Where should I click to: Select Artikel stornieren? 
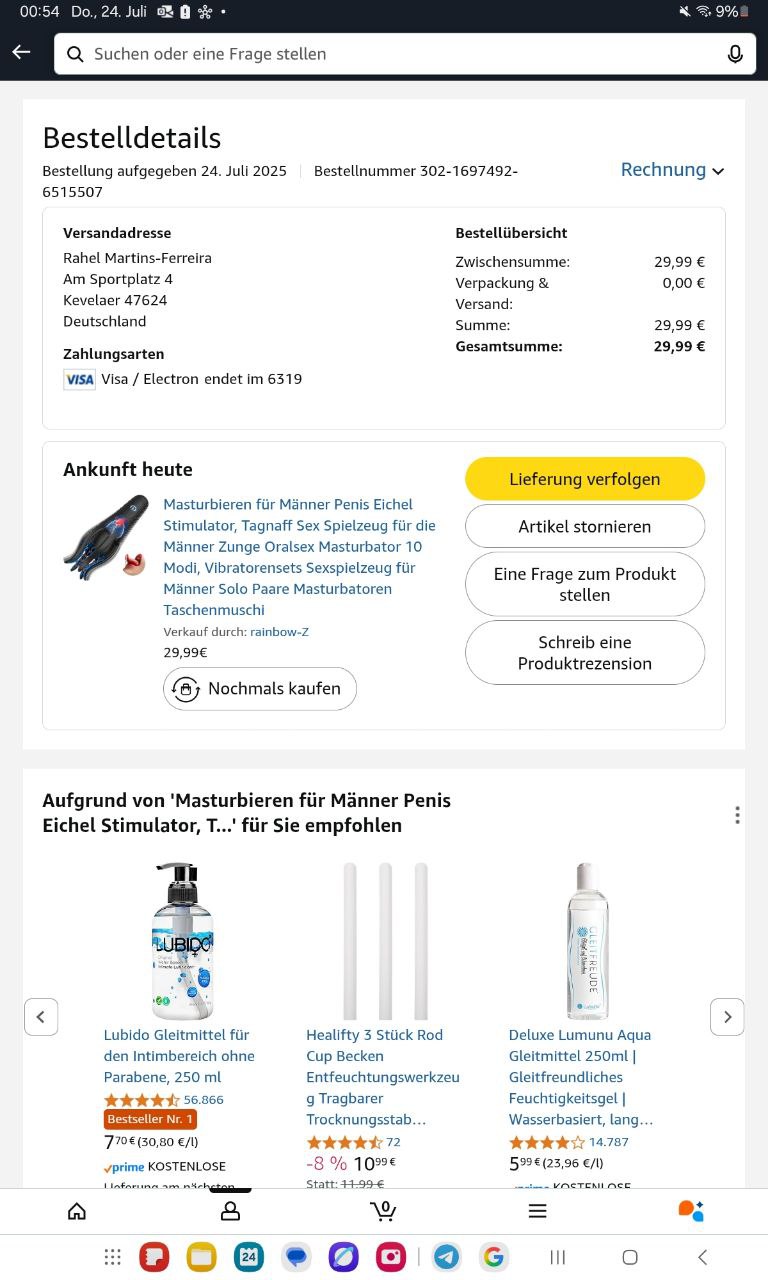584,526
